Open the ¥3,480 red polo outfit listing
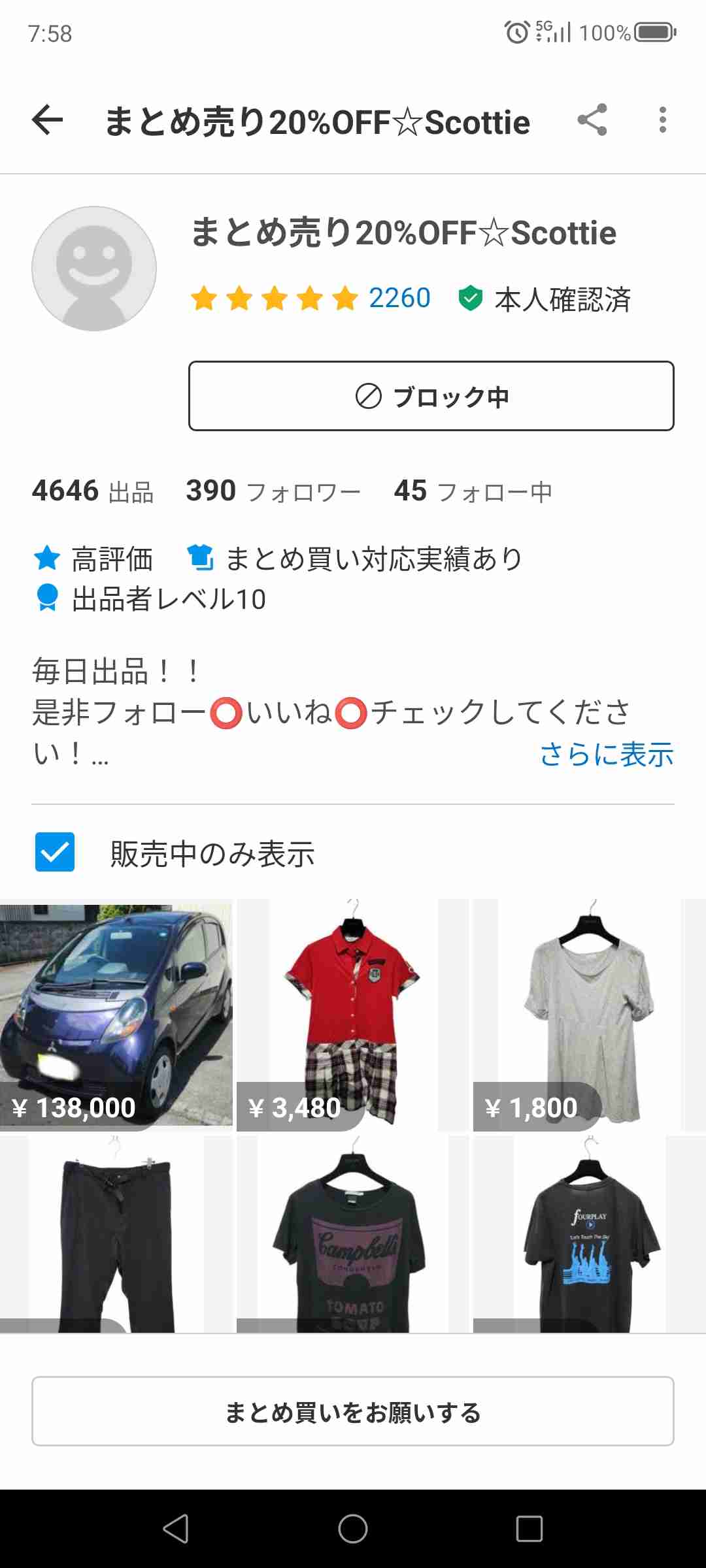 click(353, 1014)
